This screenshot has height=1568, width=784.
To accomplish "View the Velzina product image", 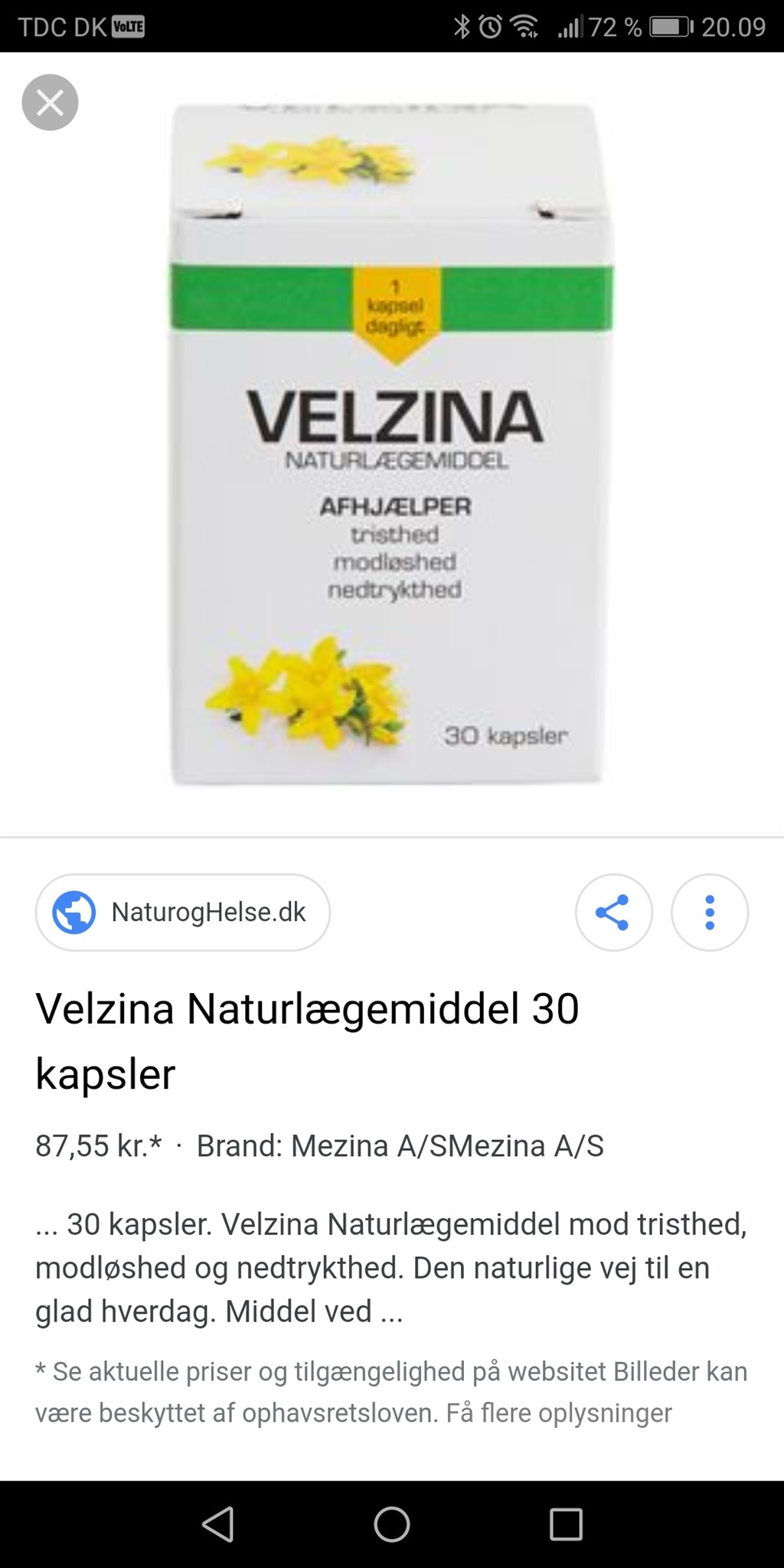I will coord(391,444).
